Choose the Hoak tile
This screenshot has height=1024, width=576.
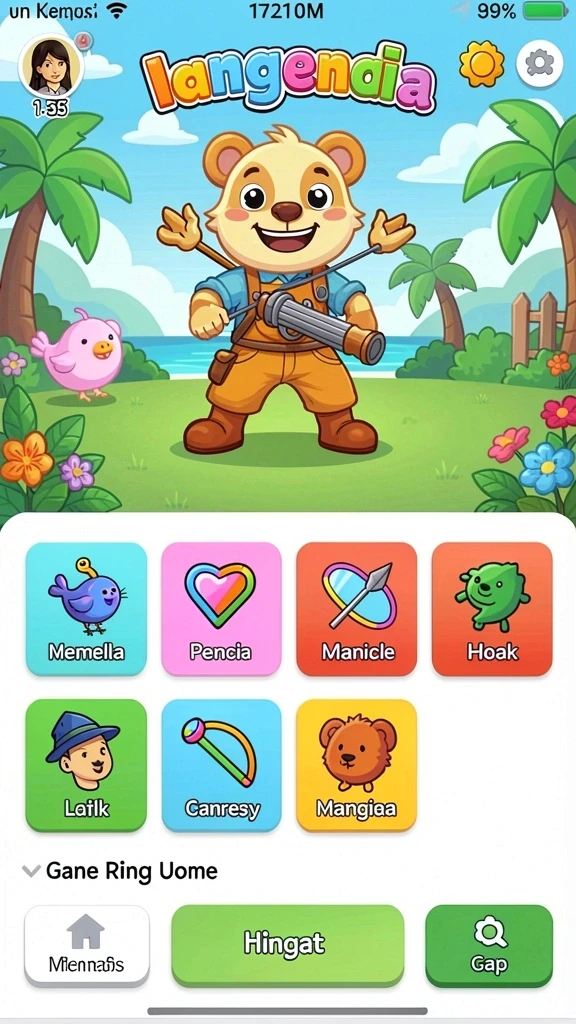point(492,609)
